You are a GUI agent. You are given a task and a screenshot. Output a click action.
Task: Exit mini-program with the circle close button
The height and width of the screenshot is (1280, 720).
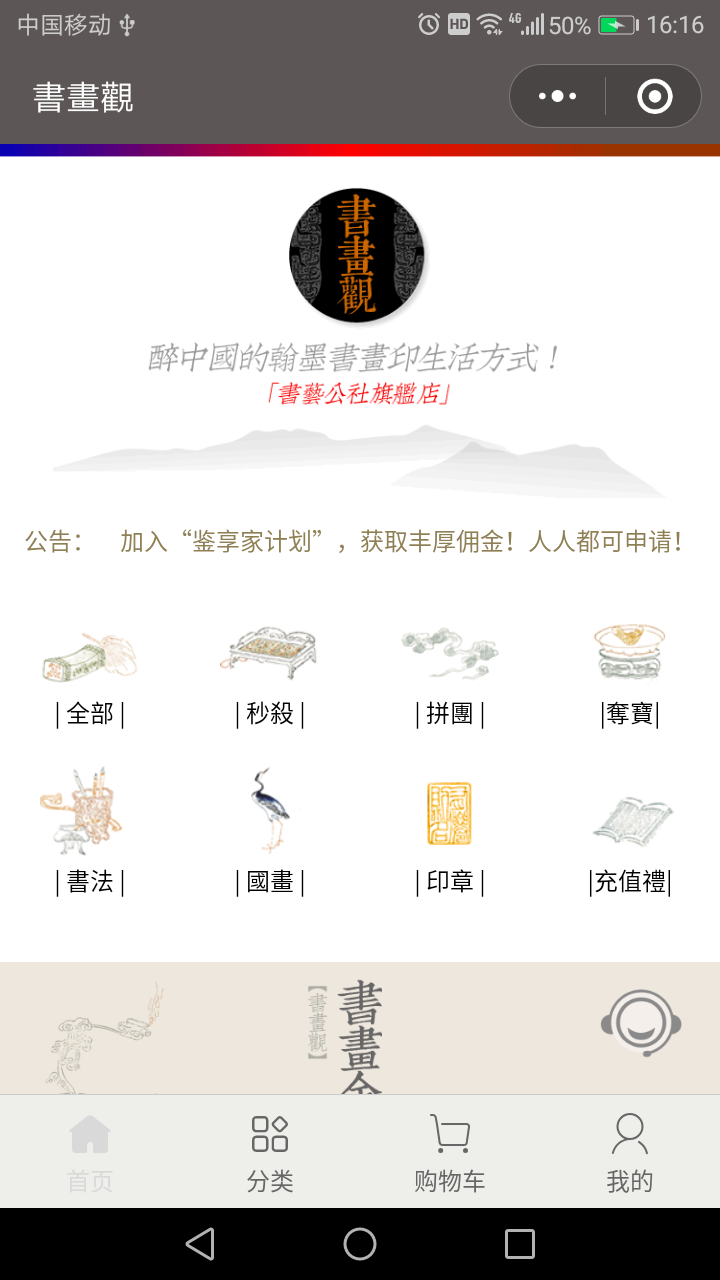tap(654, 96)
